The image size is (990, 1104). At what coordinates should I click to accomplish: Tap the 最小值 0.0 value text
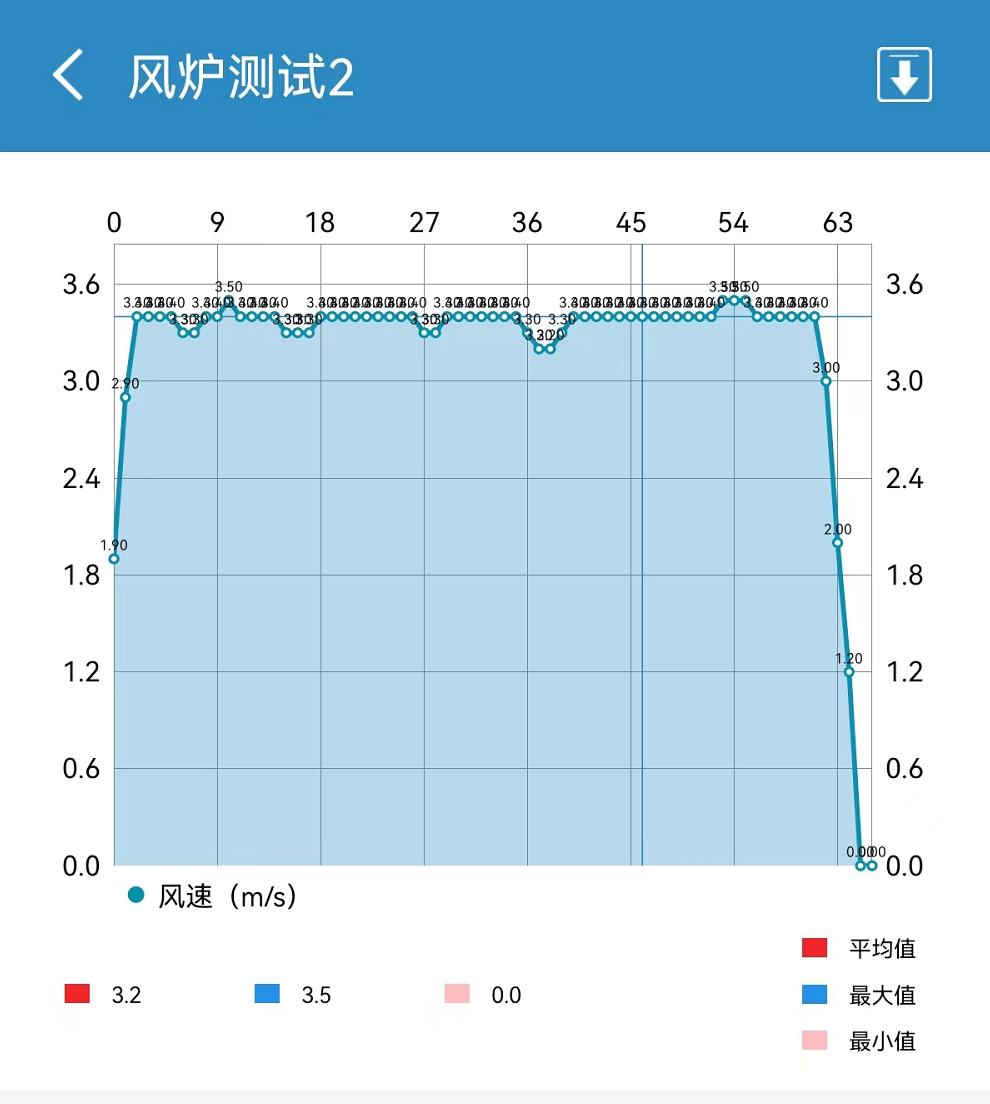tap(506, 995)
